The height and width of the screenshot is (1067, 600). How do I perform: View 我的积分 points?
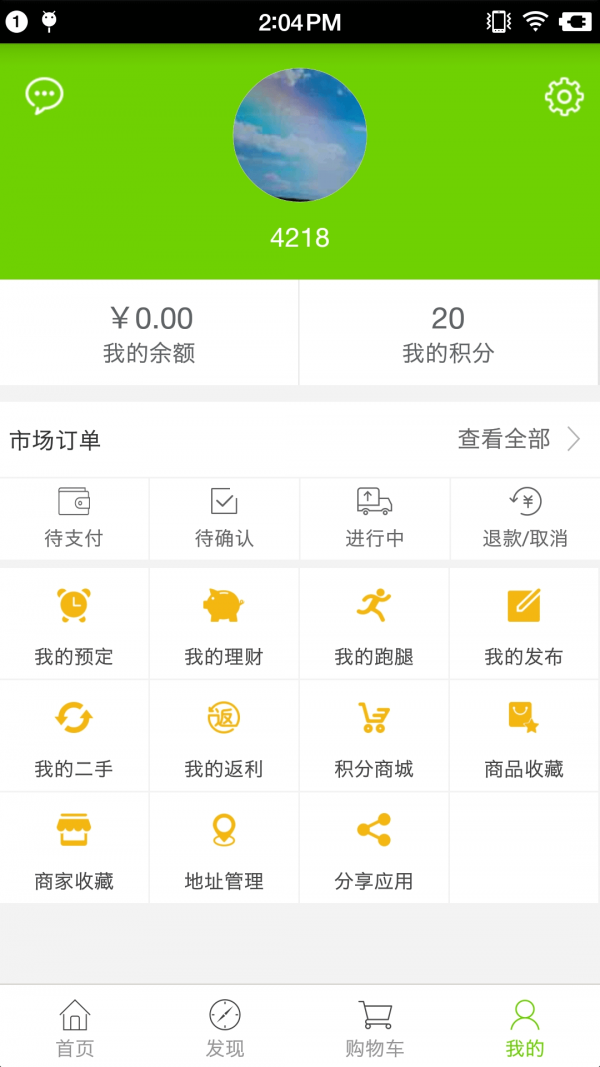pyautogui.click(x=448, y=333)
